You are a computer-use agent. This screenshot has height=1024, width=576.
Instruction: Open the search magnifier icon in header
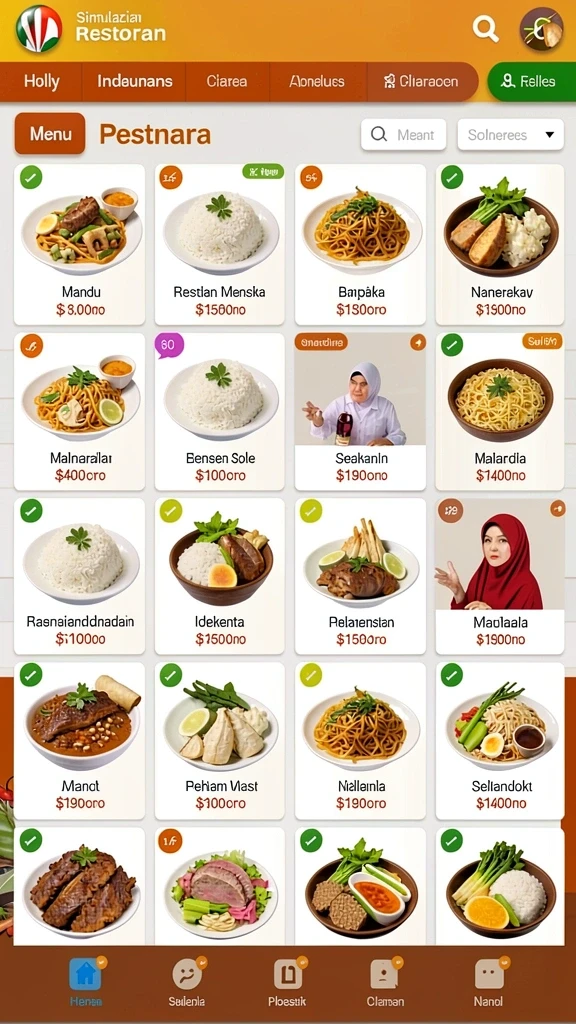coord(485,29)
